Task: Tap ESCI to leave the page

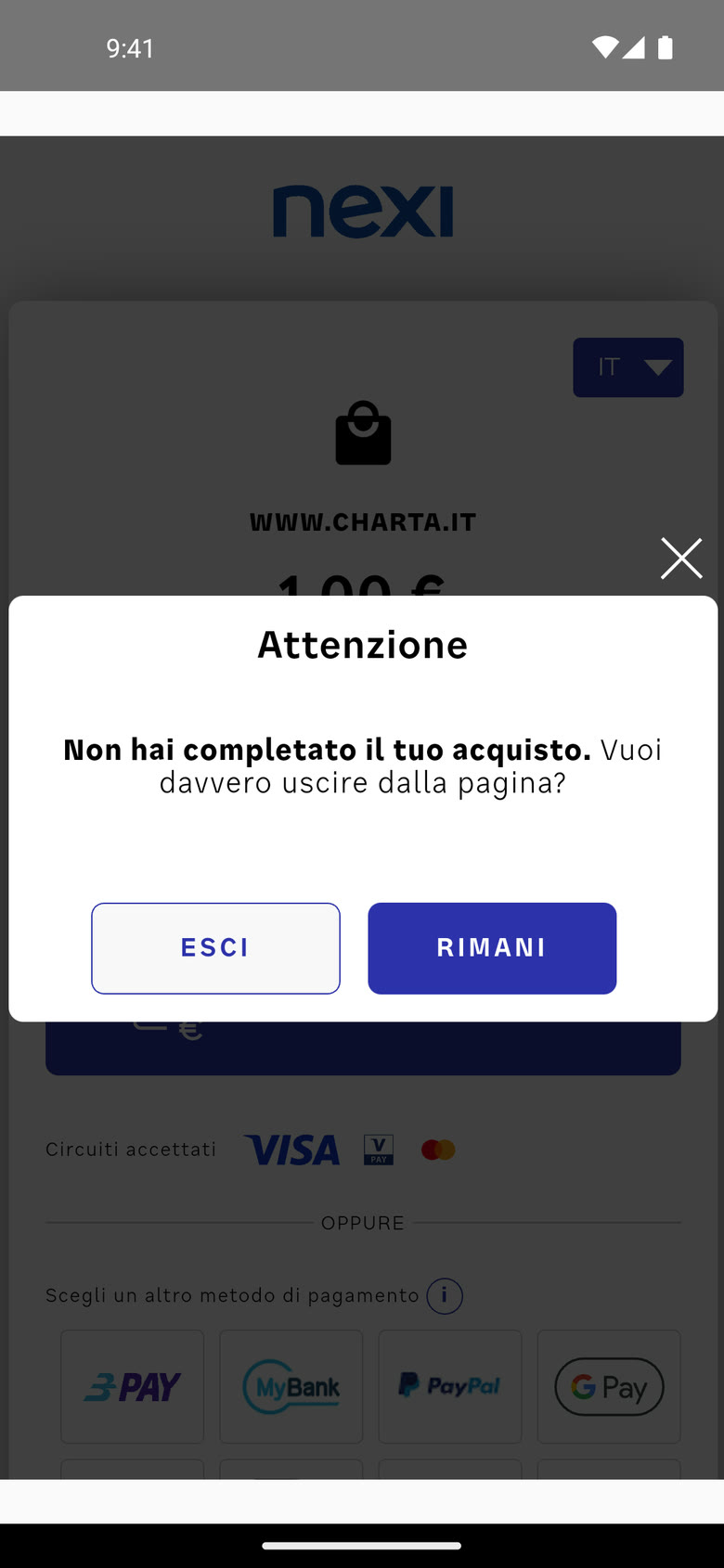Action: pos(215,948)
